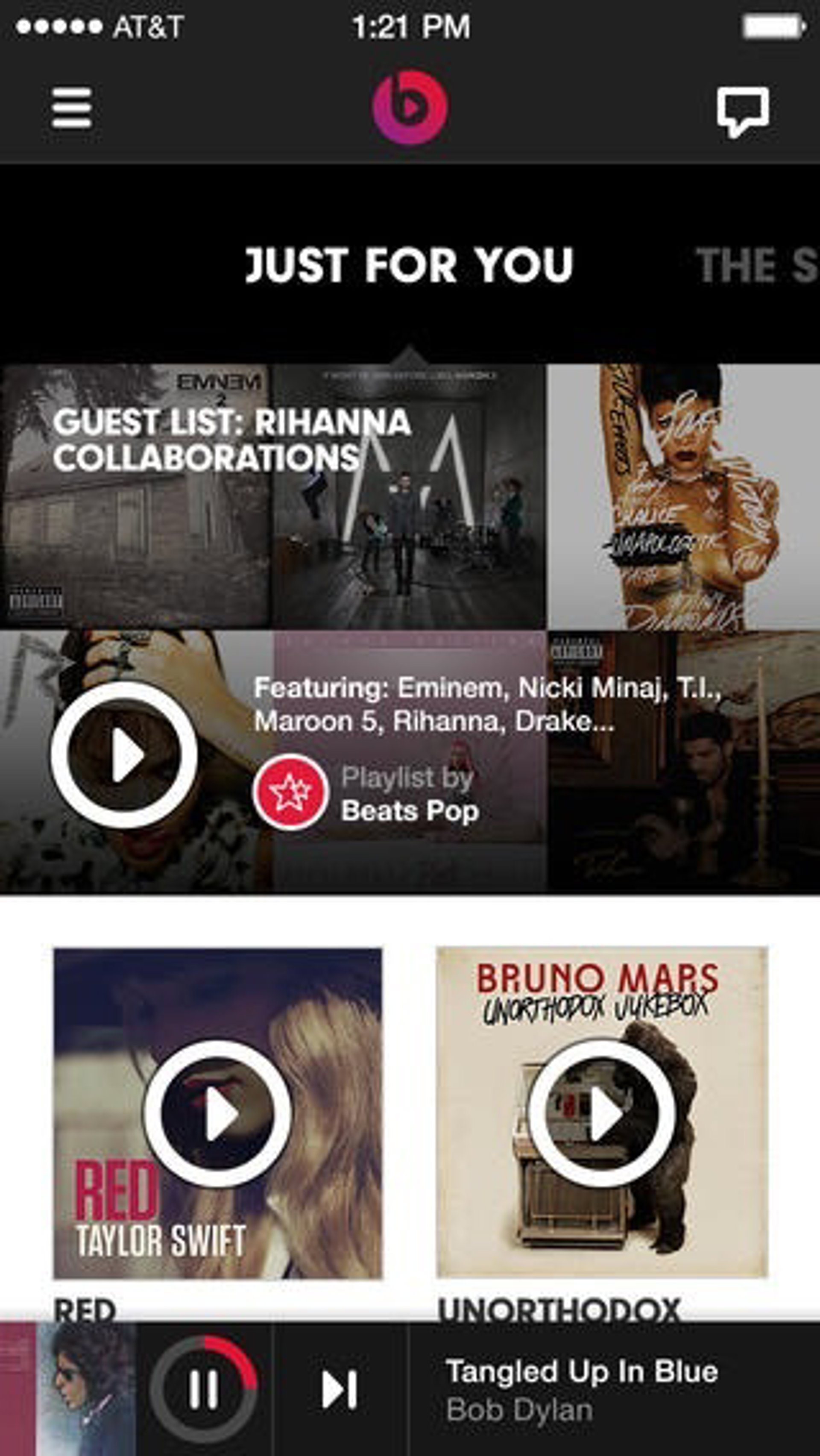Screen dimensions: 820x1456
Task: Switch to the next tab beside Just For You
Action: click(x=757, y=265)
